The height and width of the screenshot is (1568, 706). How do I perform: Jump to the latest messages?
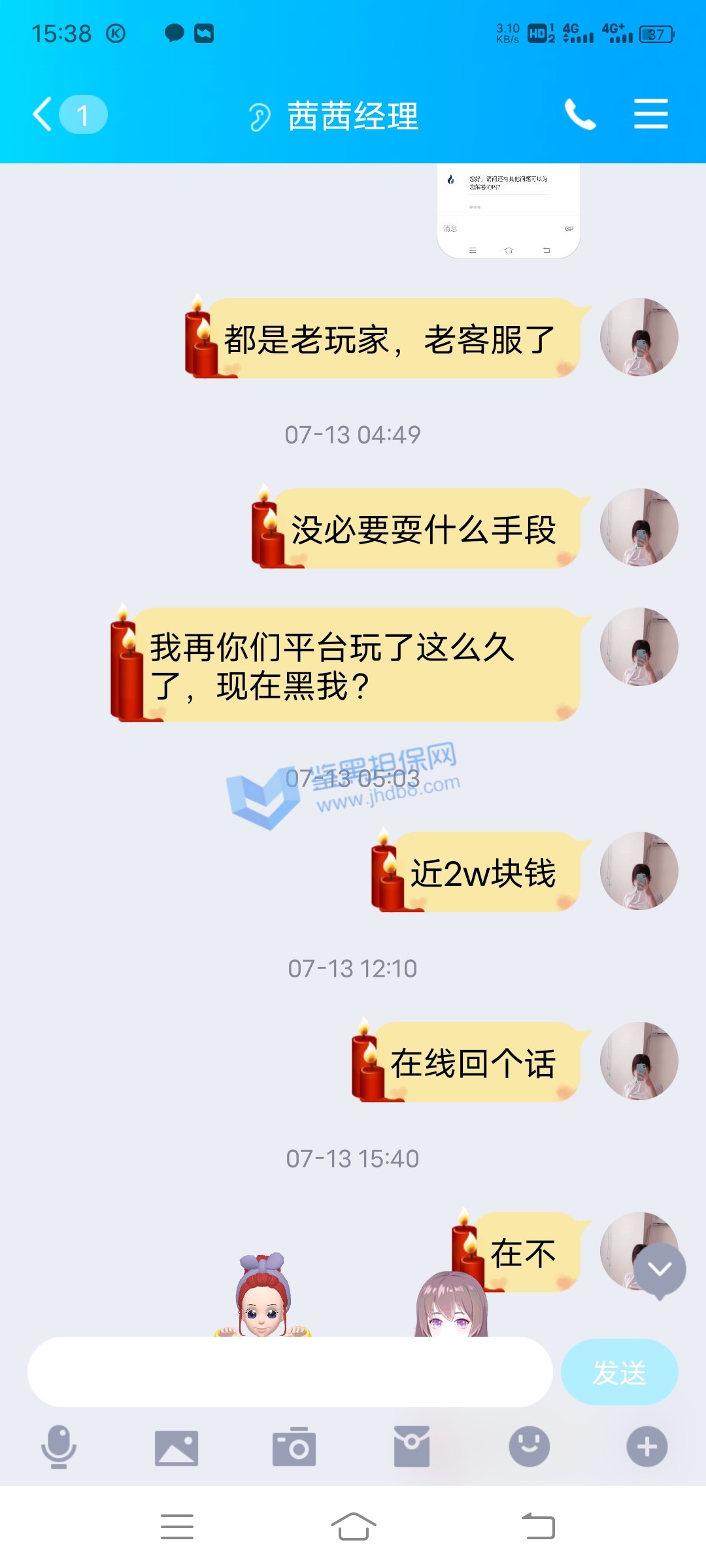coord(660,1269)
